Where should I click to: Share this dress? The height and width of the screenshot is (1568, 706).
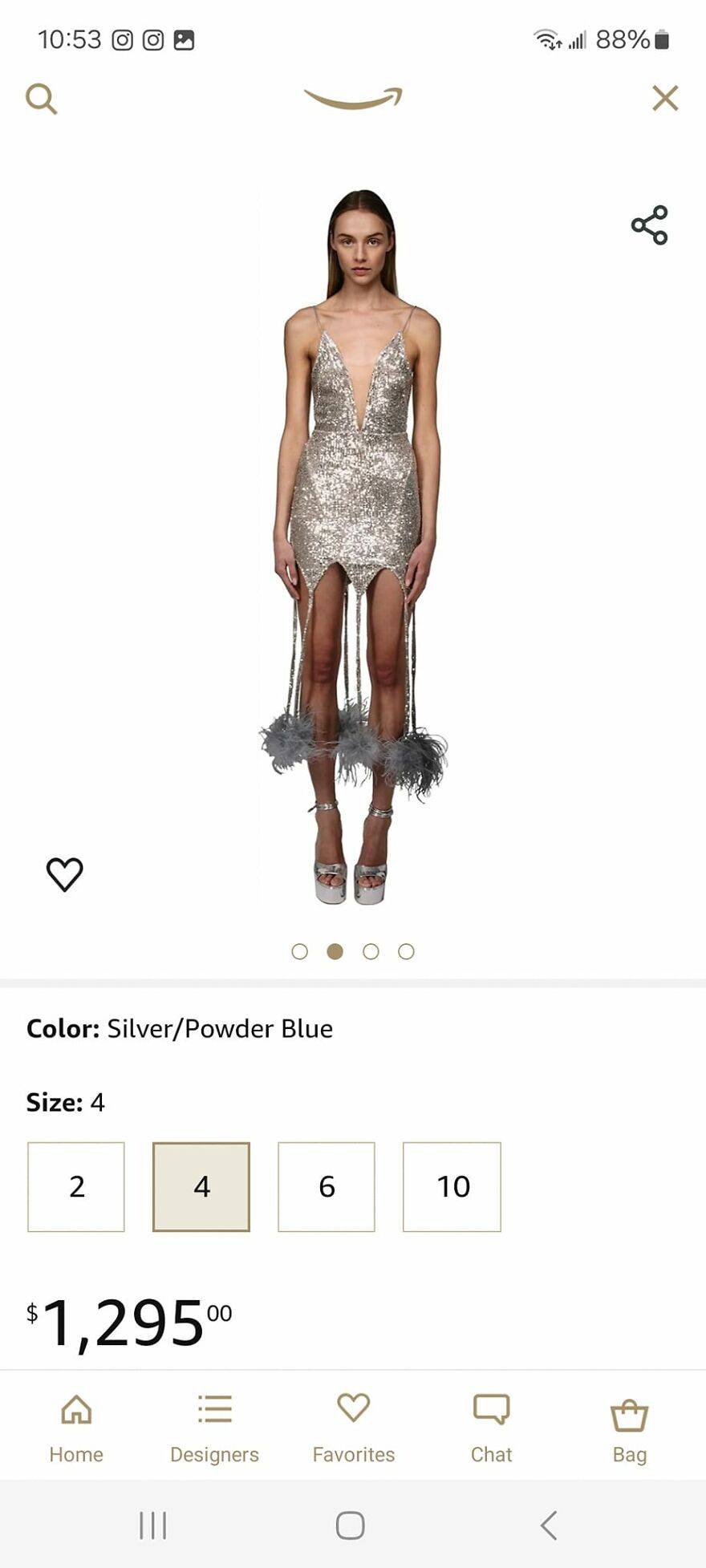click(x=649, y=225)
